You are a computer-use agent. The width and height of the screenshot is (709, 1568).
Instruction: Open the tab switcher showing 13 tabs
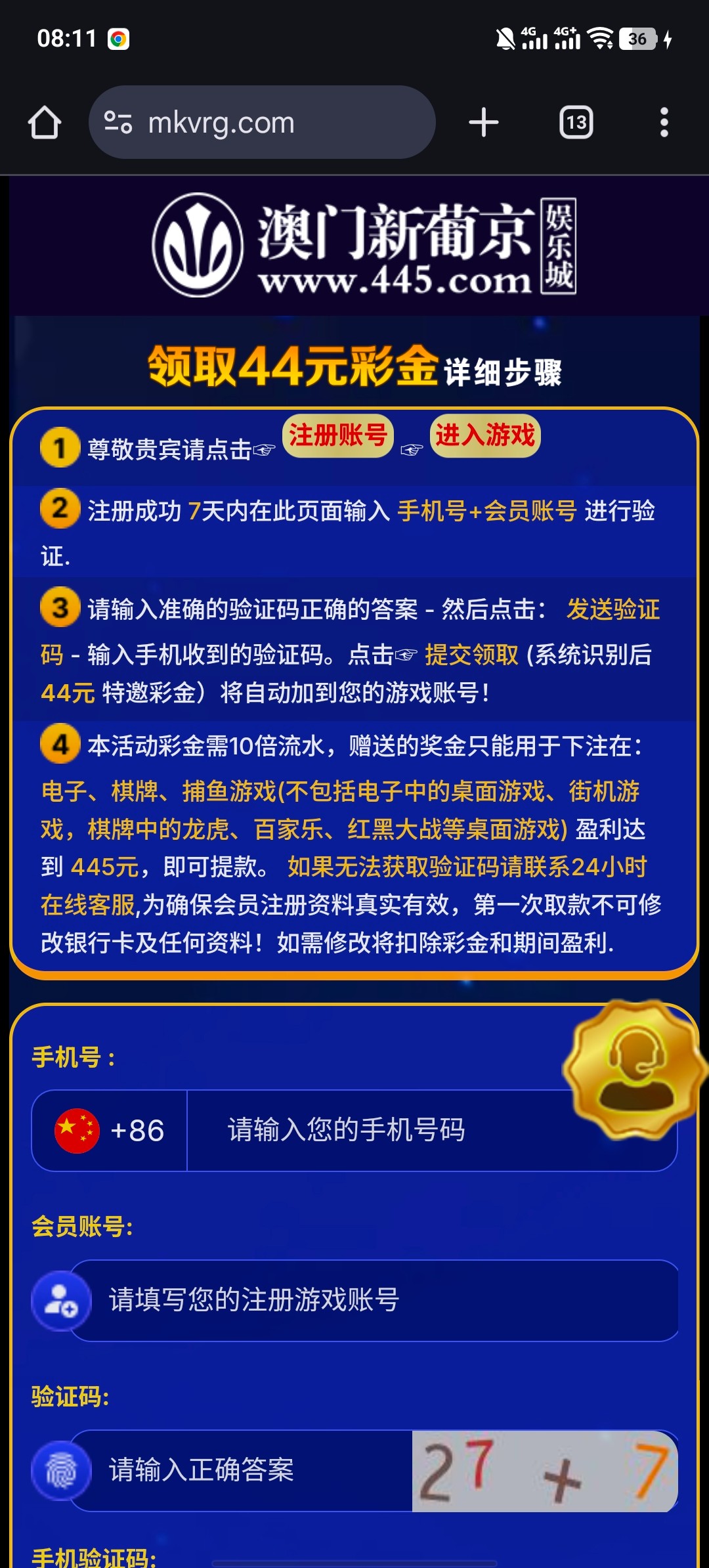576,123
